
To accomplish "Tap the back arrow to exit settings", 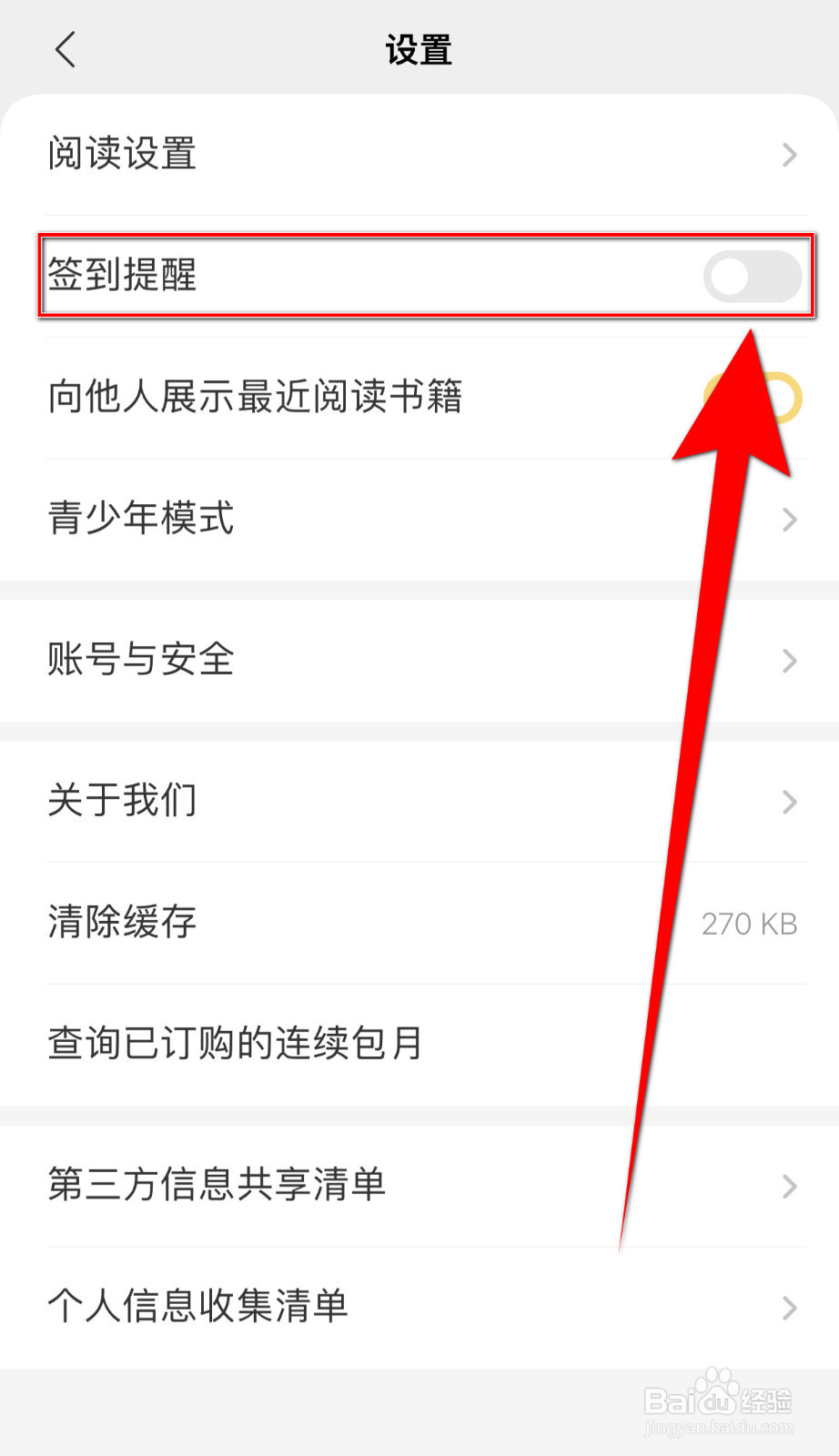I will 64,50.
